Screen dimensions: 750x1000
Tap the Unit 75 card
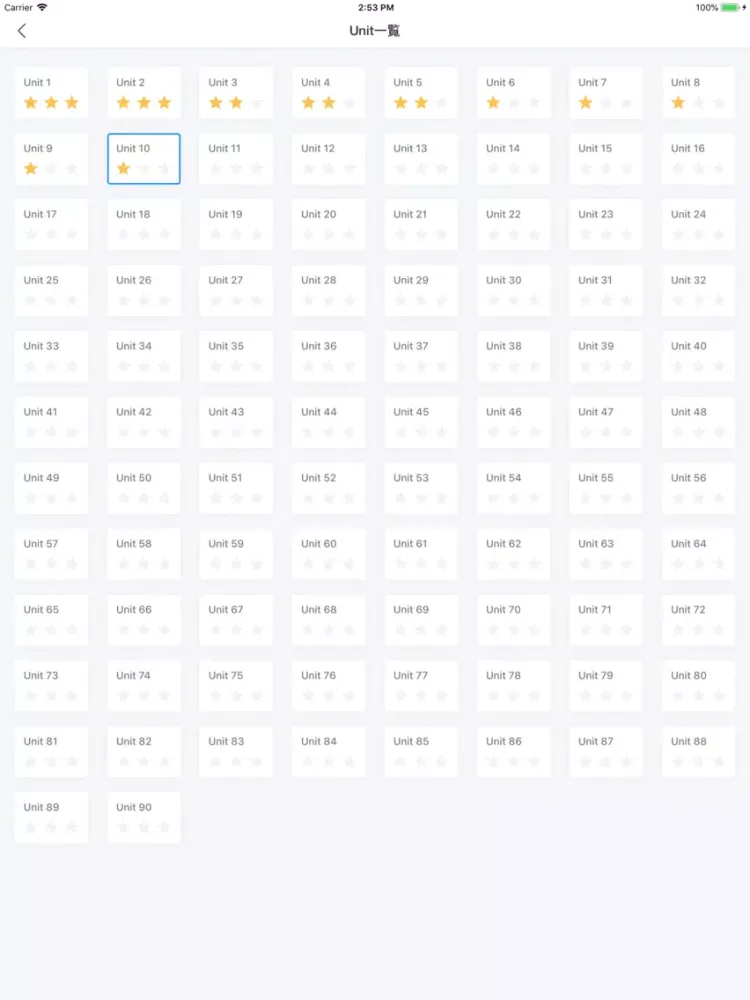(x=236, y=686)
